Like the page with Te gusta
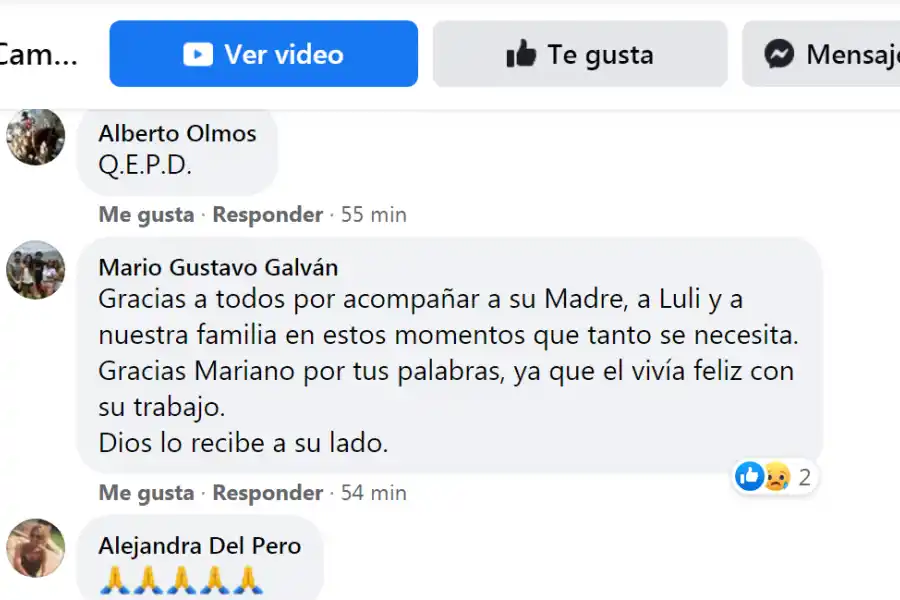Image resolution: width=900 pixels, height=600 pixels. pyautogui.click(x=580, y=54)
